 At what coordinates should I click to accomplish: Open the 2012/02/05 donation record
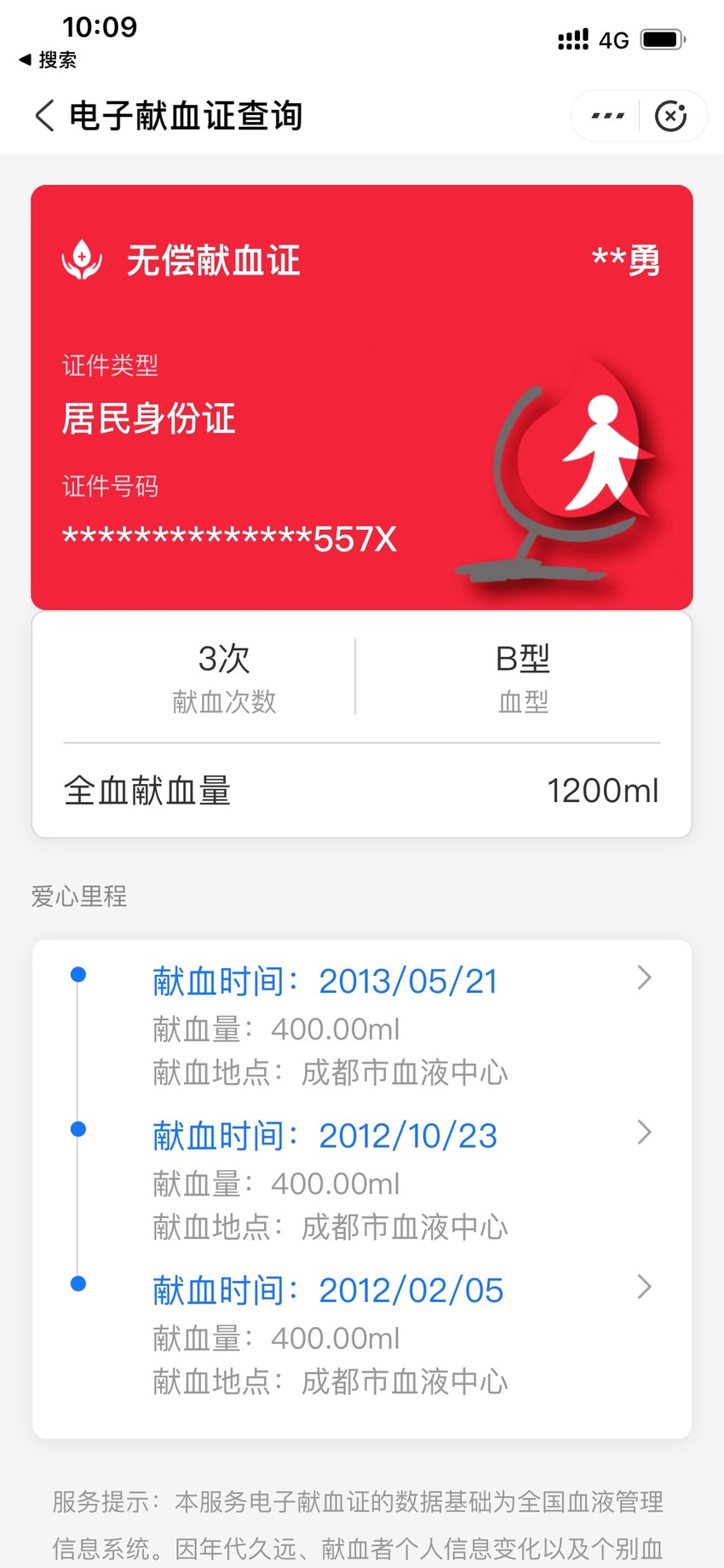362,1335
